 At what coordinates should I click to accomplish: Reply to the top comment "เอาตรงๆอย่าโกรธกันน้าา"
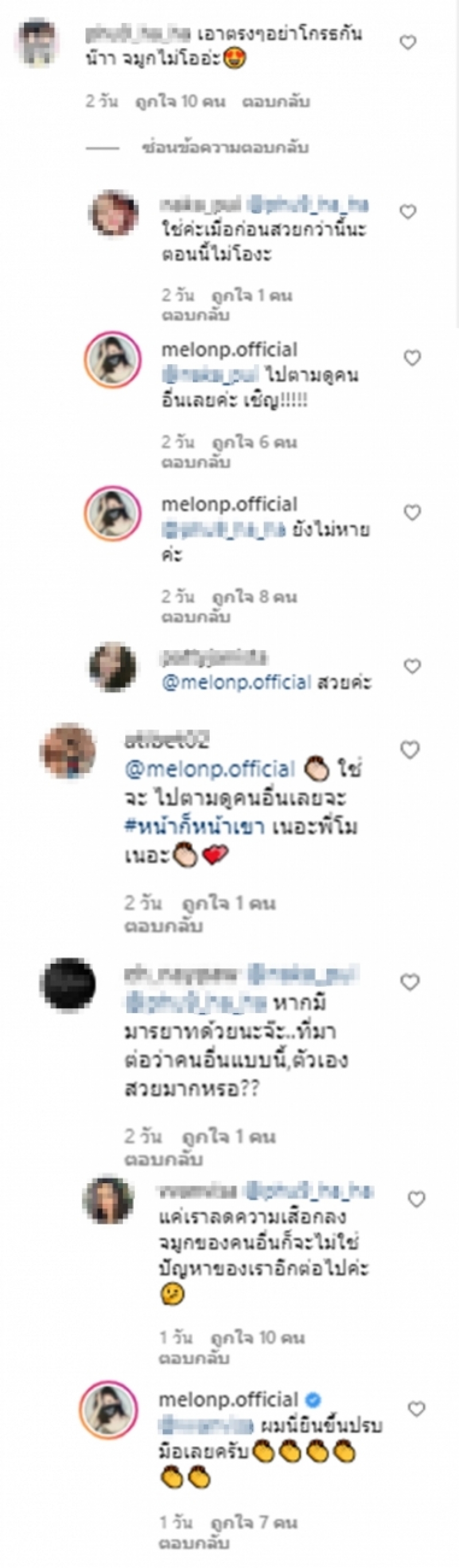(x=276, y=102)
